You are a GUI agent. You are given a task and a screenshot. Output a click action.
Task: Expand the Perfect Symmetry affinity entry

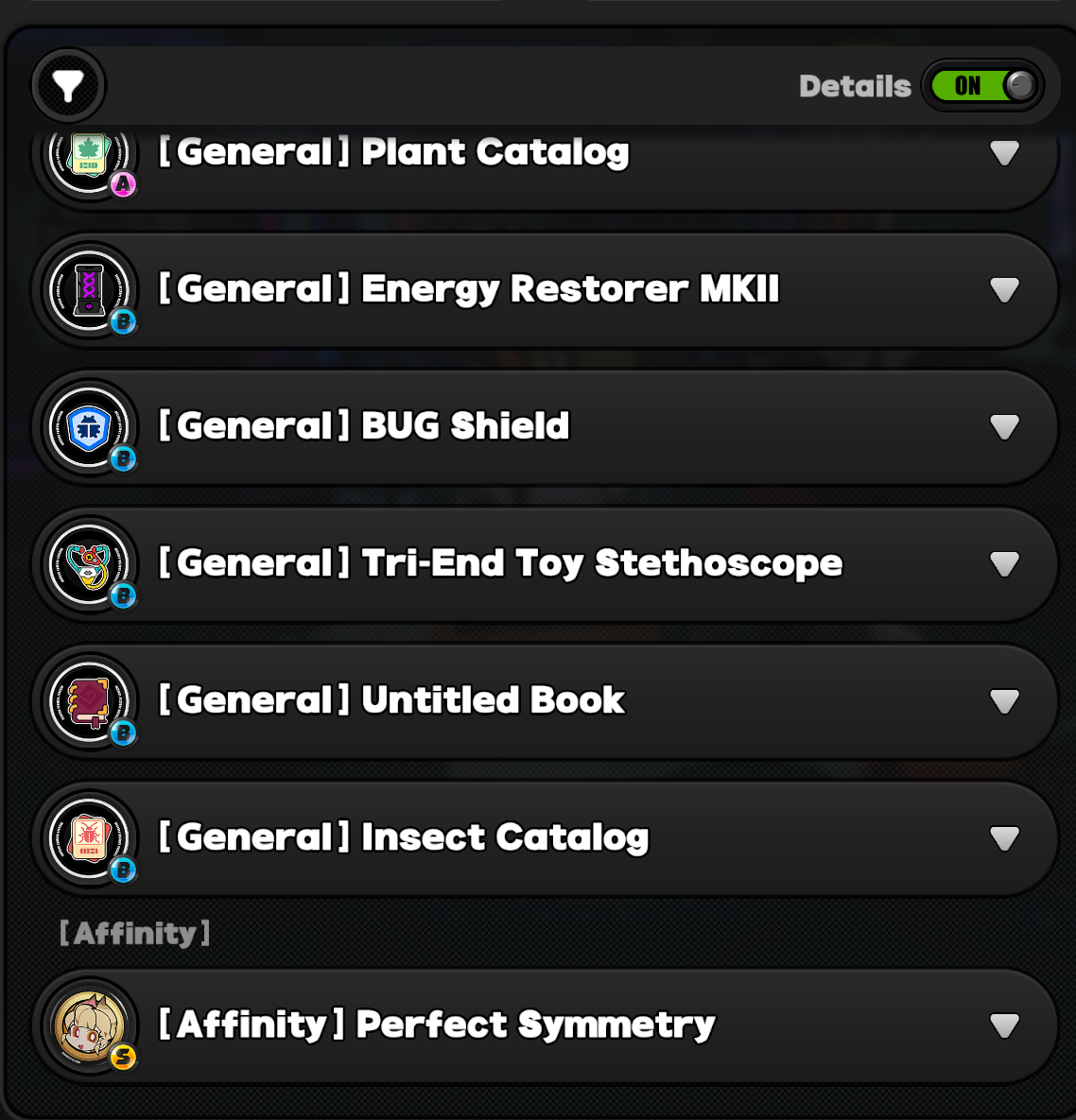pos(1003,1025)
